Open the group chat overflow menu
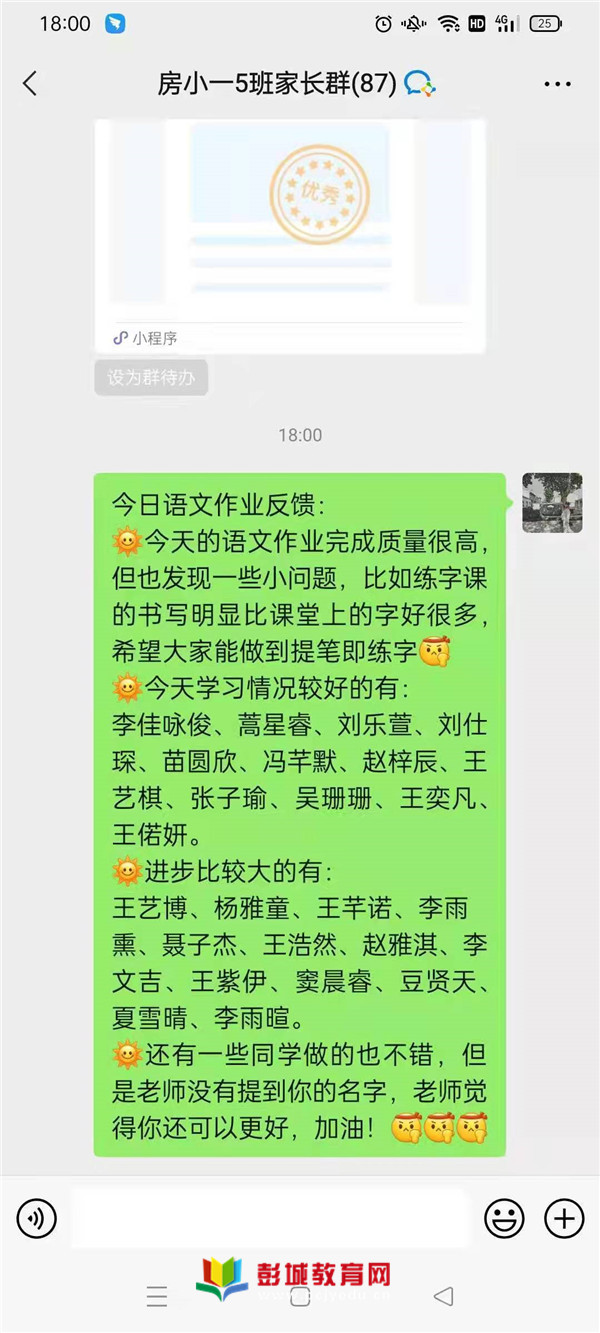600x1333 pixels. [557, 84]
